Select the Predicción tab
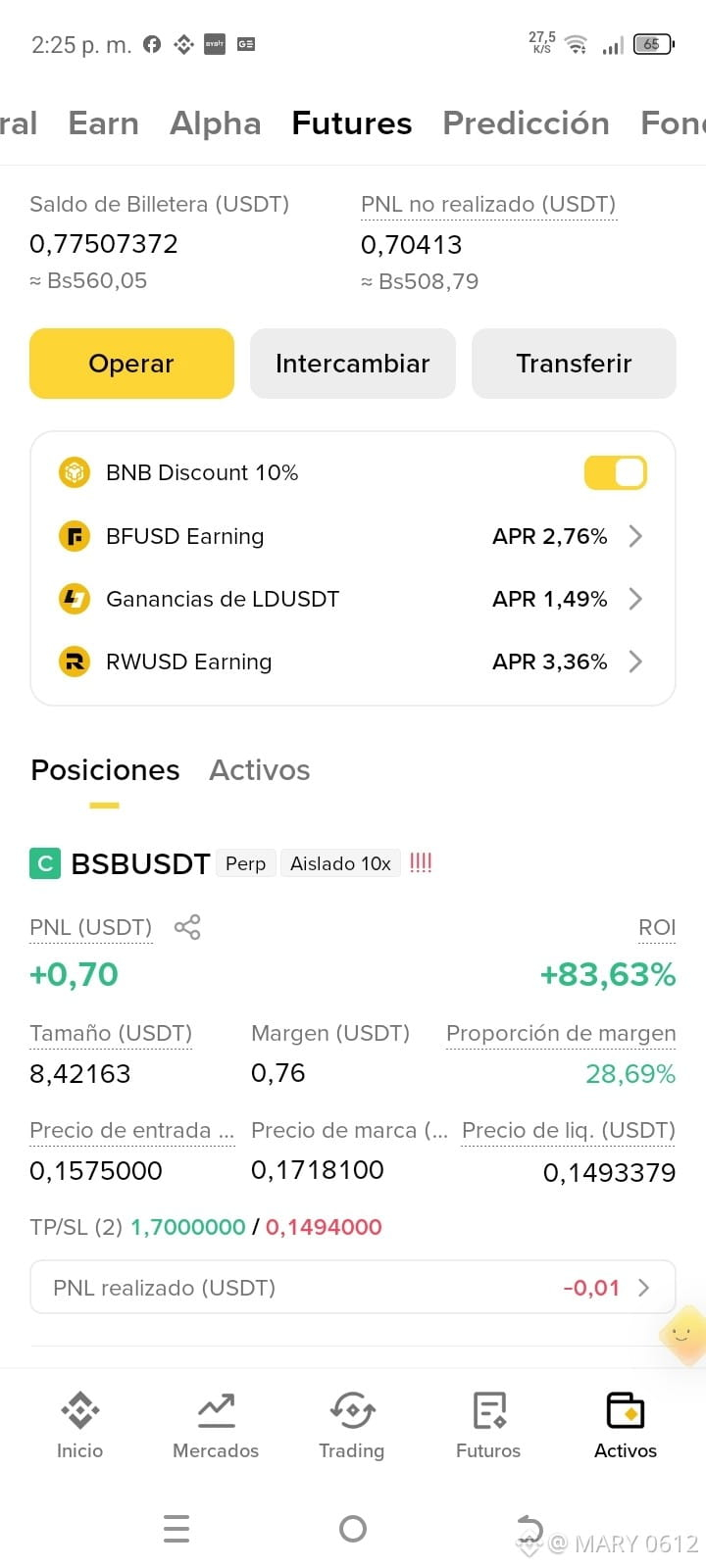Screen dimensions: 706x1568 [x=526, y=123]
